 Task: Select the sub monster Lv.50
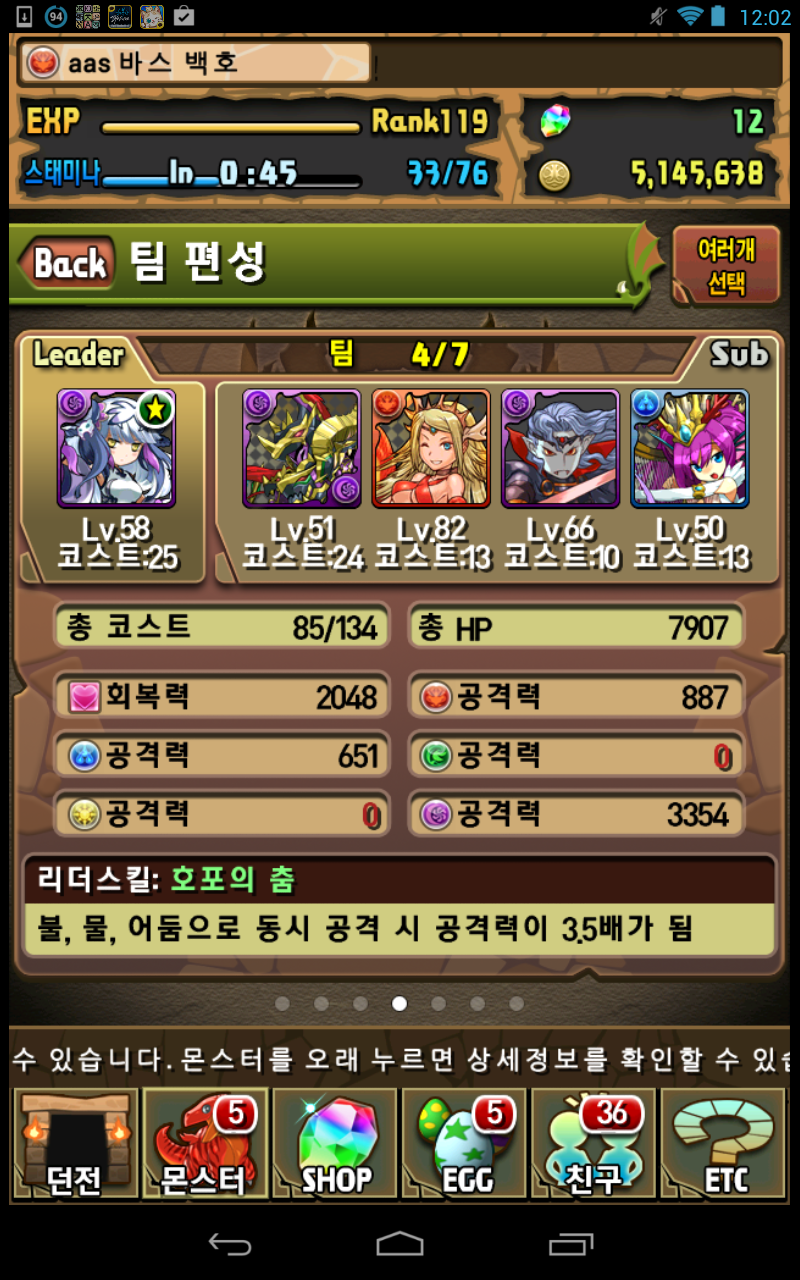(690, 449)
